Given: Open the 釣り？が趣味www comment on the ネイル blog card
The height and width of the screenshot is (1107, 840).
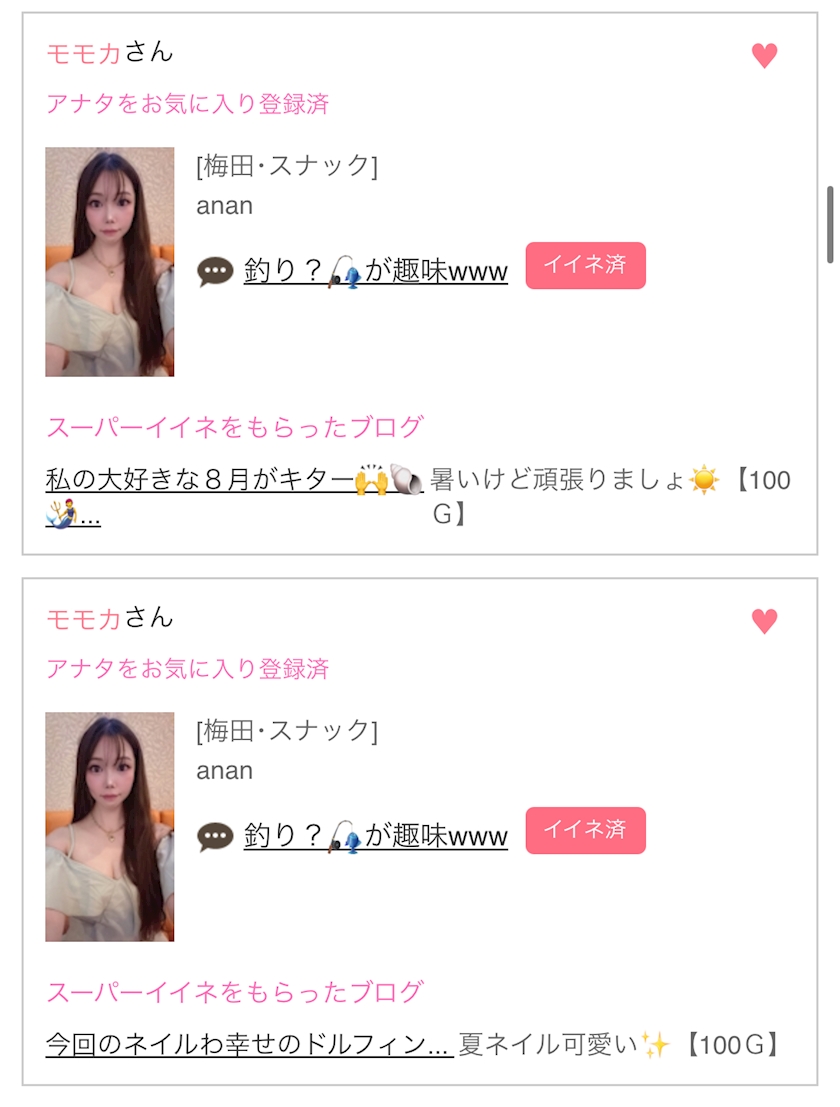Looking at the screenshot, I should coord(375,836).
